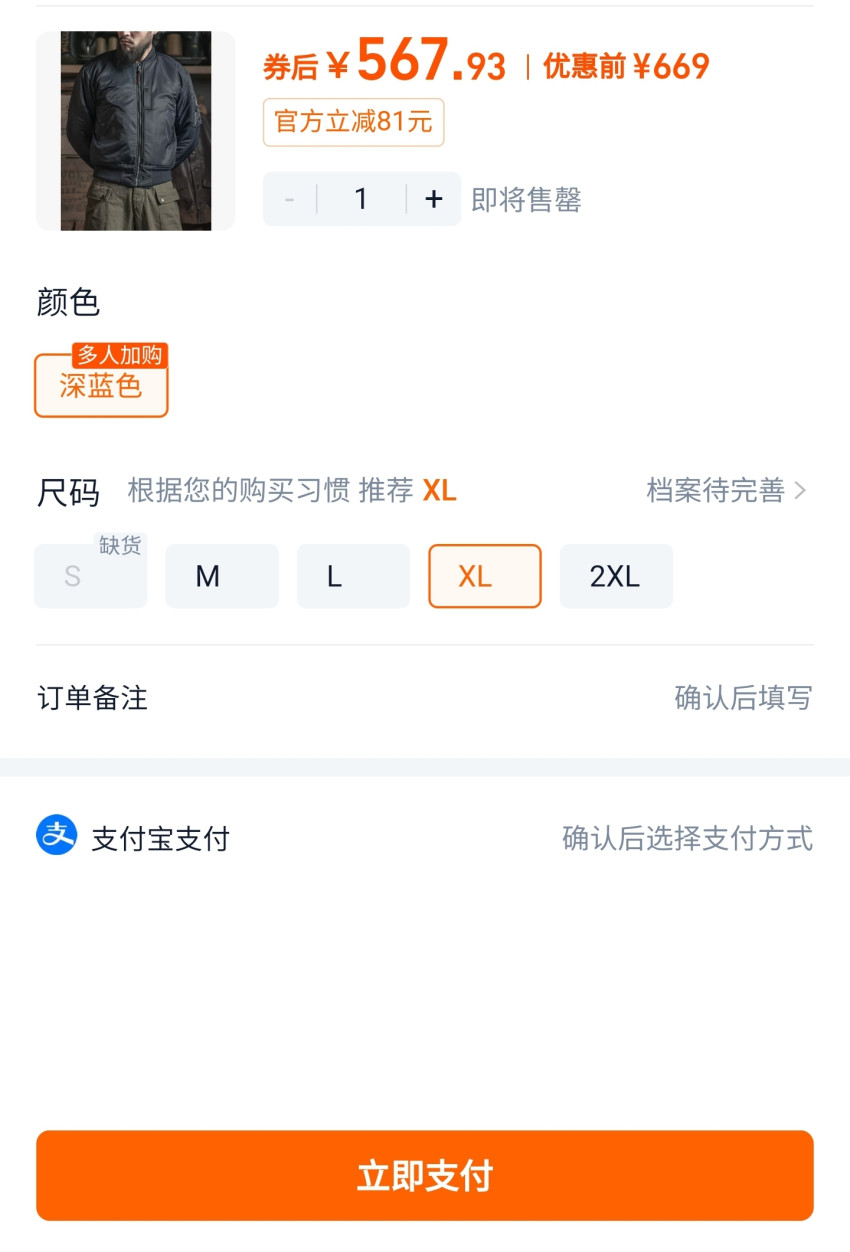The width and height of the screenshot is (850, 1252).
Task: Select size XL
Action: 484,576
